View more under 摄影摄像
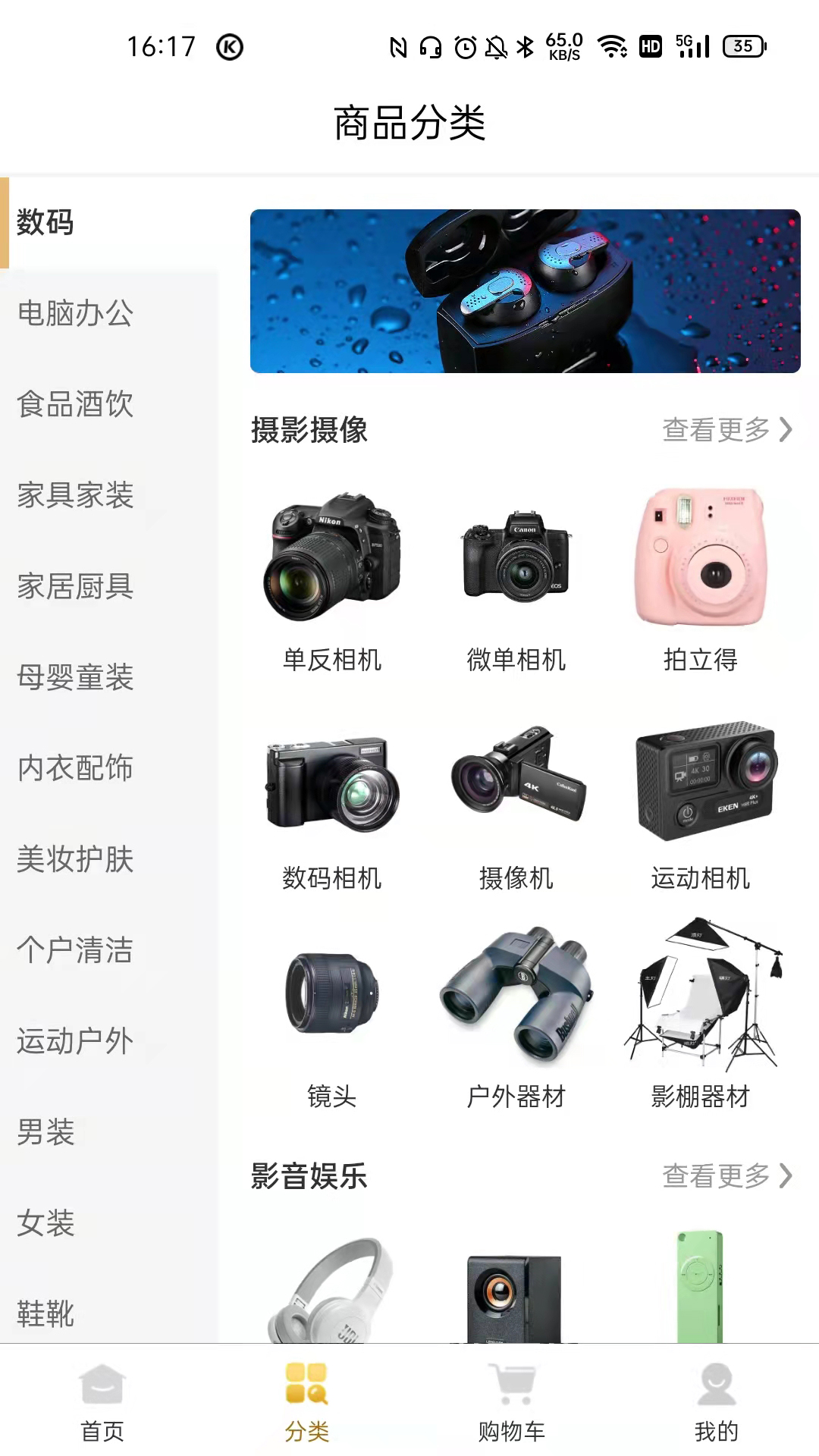This screenshot has height=1456, width=819. [x=726, y=430]
